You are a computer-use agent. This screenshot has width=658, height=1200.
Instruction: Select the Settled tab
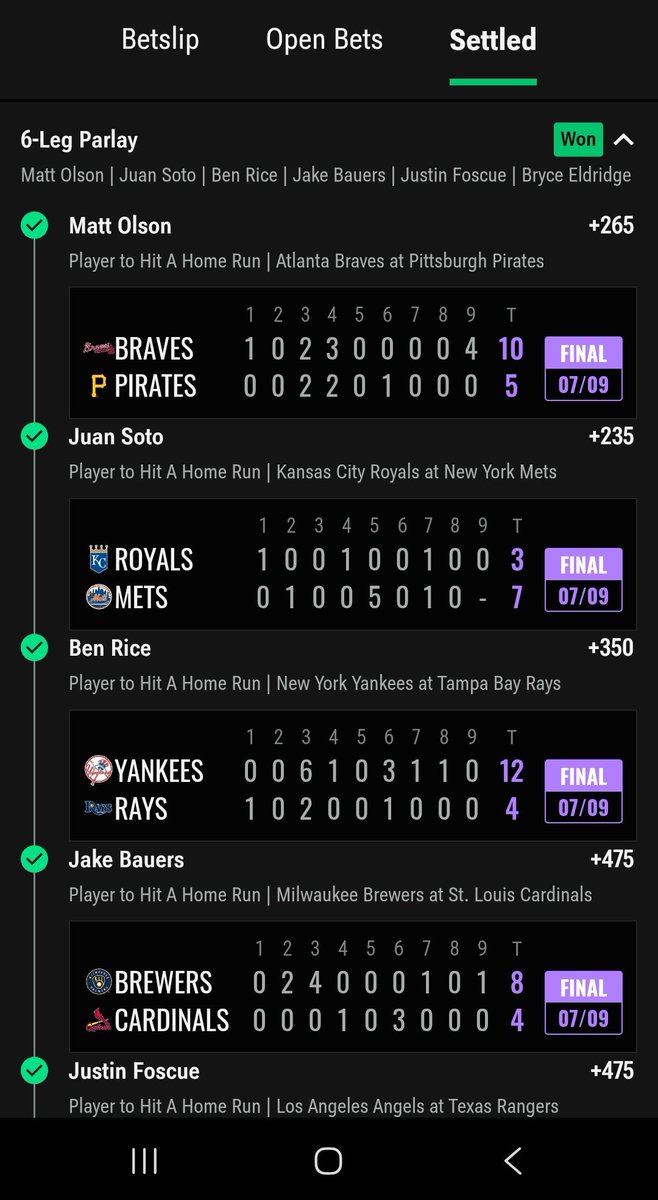[493, 40]
